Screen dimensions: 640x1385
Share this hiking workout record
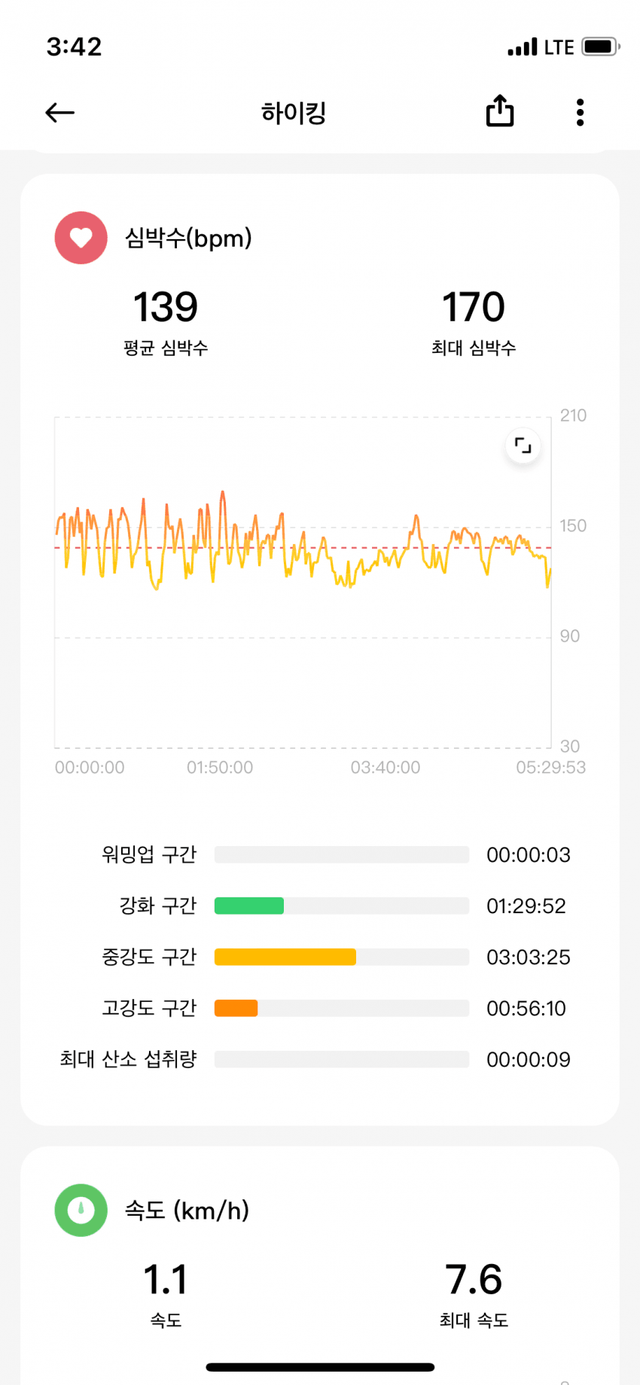499,112
